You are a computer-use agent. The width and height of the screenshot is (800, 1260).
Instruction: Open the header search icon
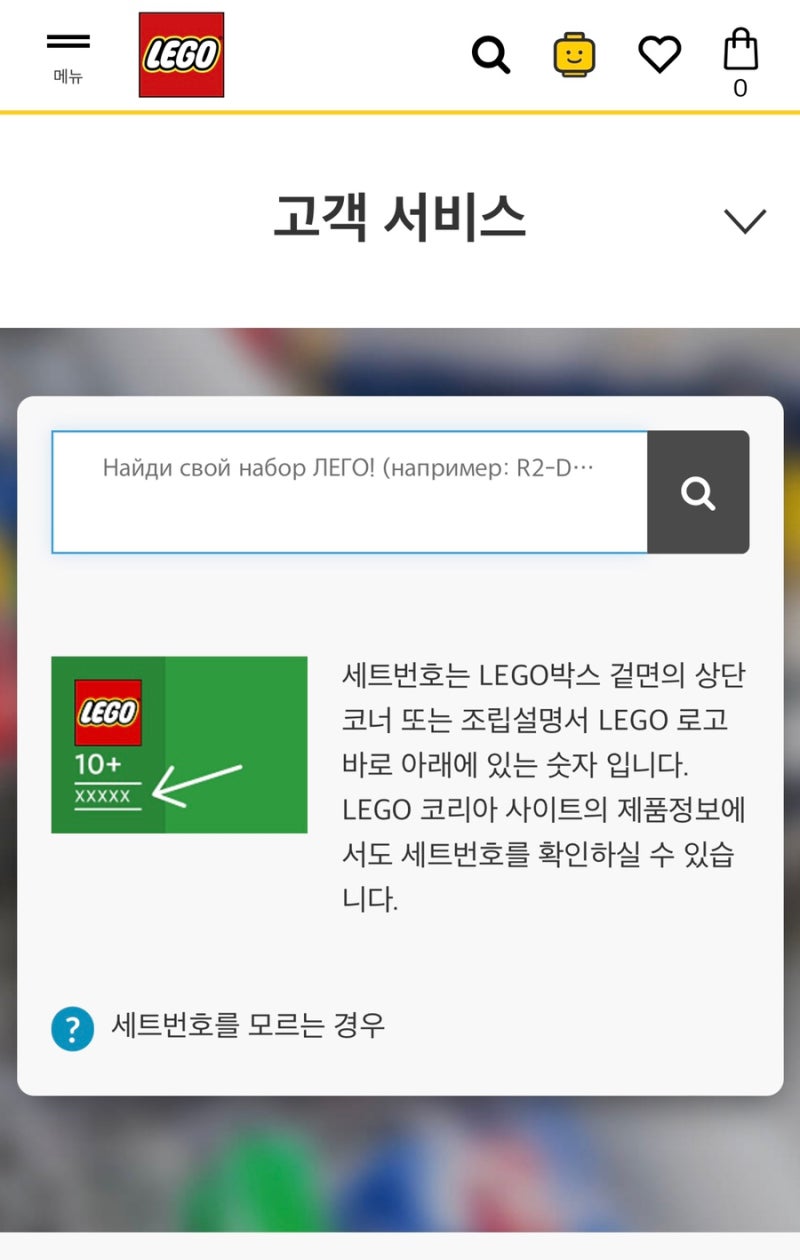coord(491,55)
